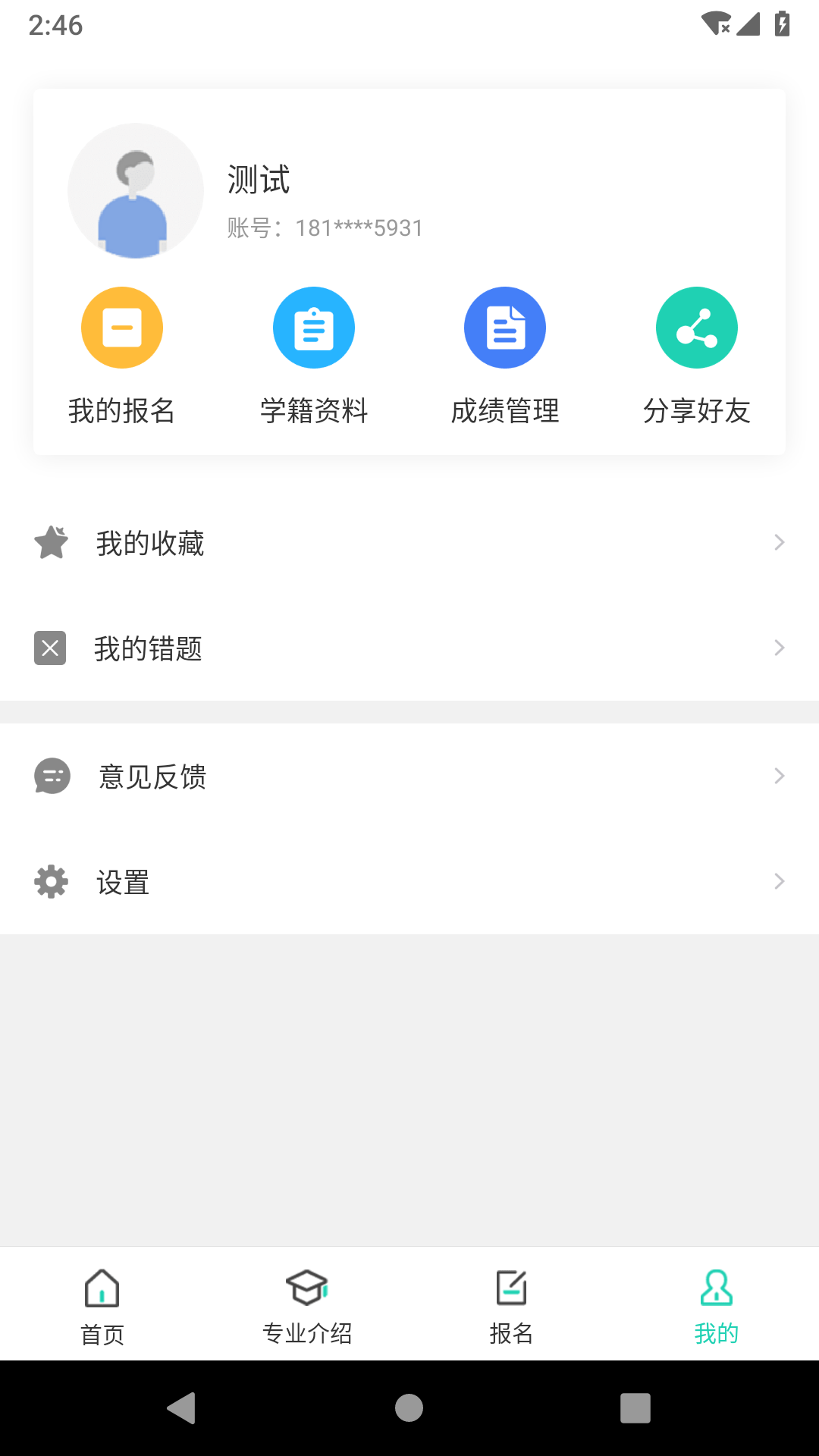Click the gear icon next to 设置

click(50, 881)
